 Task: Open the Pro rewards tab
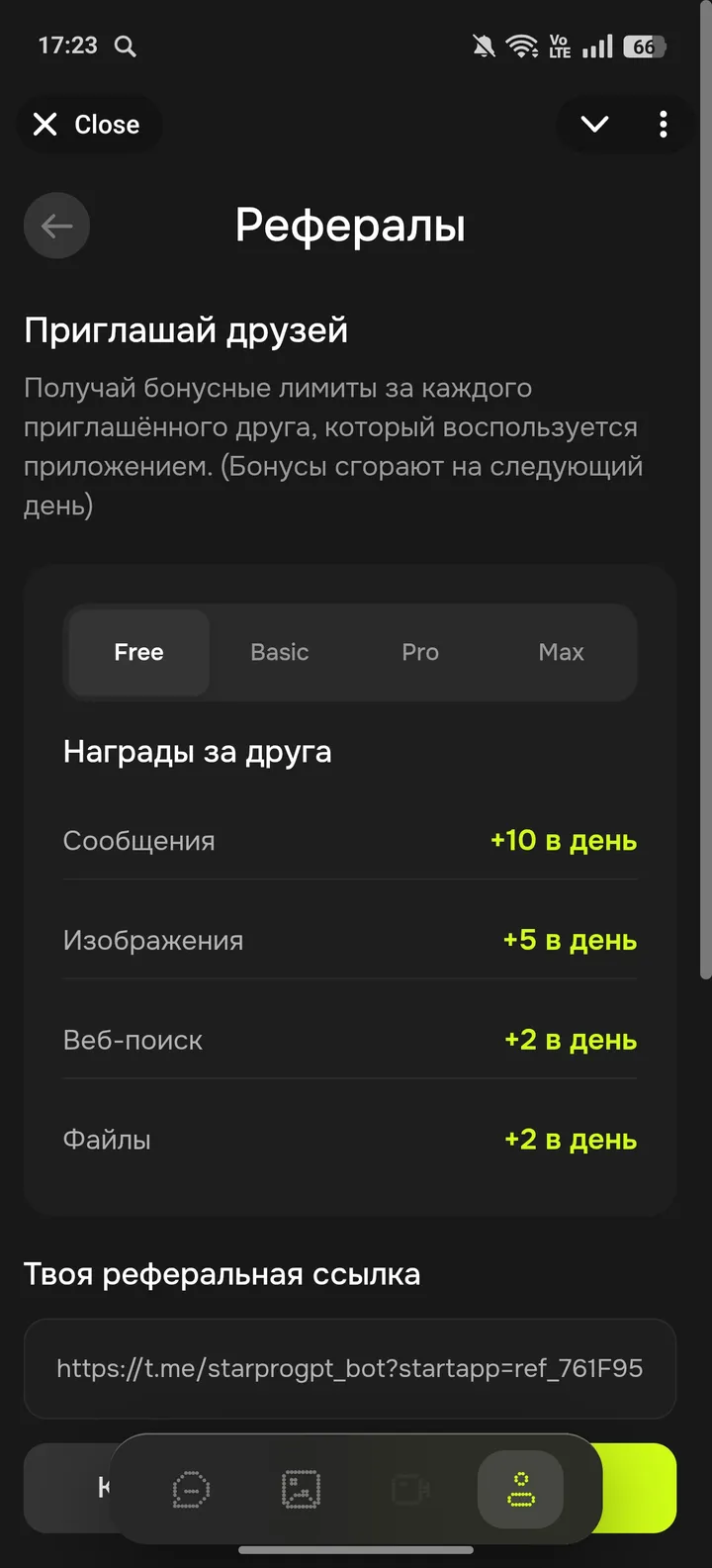419,652
